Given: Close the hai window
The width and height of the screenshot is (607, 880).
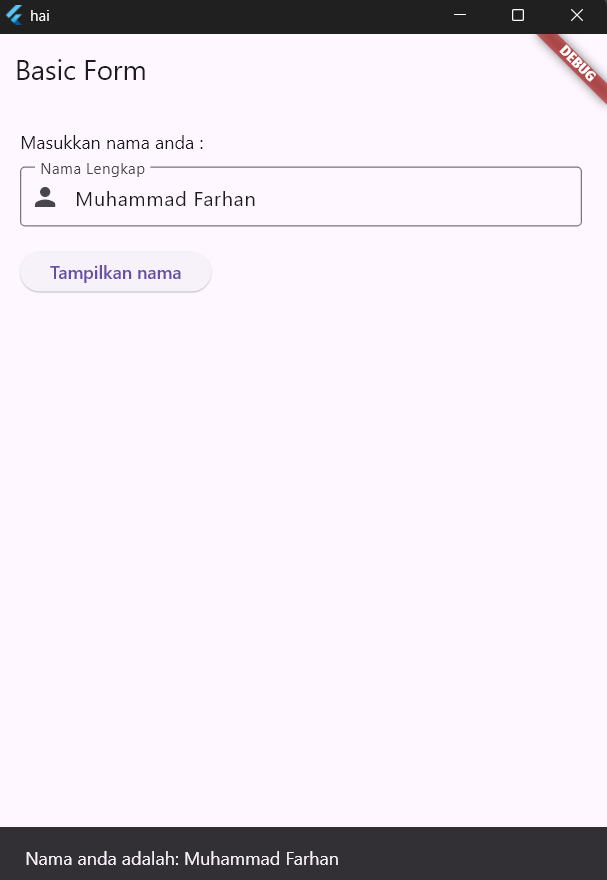Looking at the screenshot, I should point(577,15).
